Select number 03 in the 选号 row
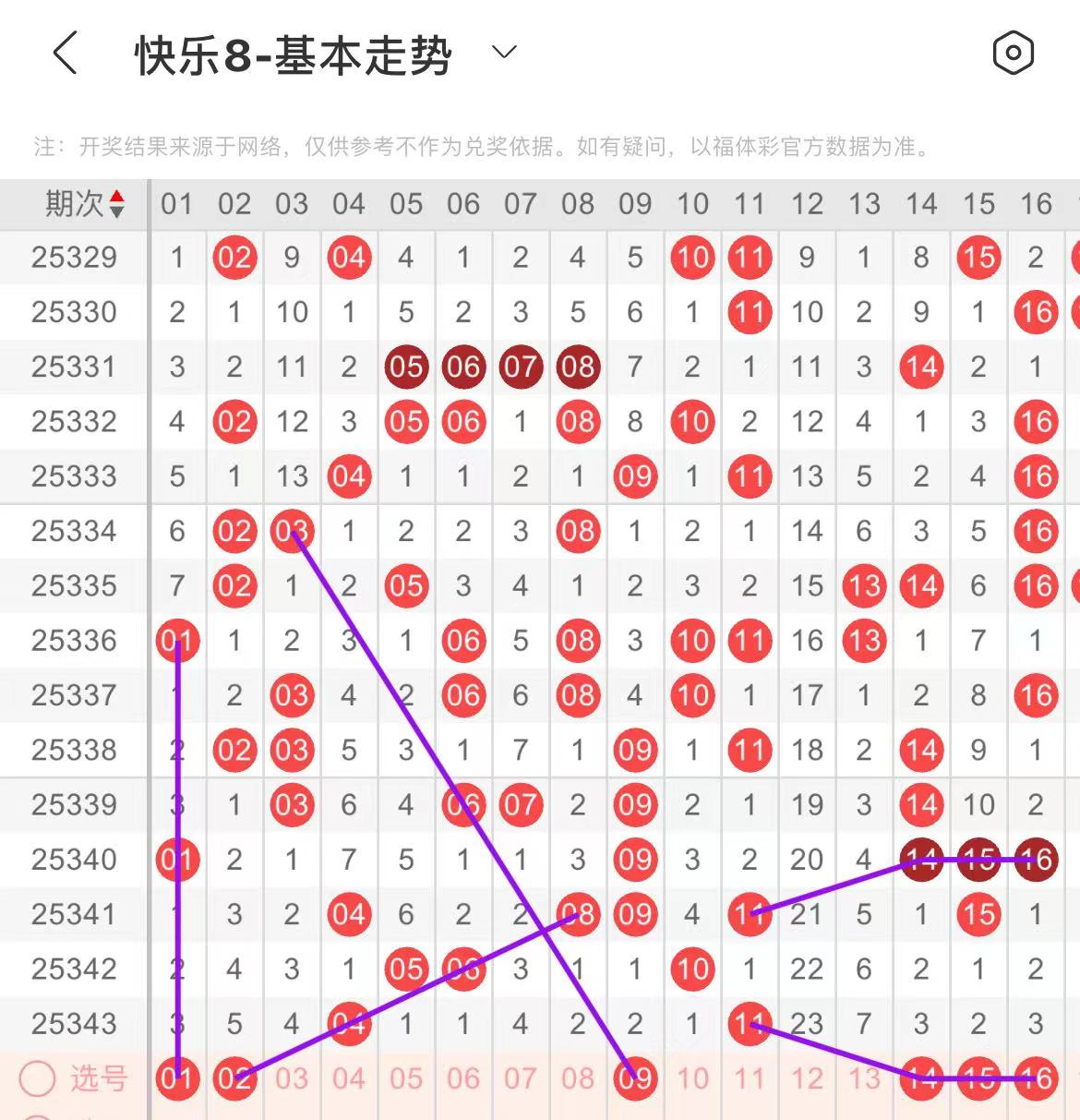Image resolution: width=1080 pixels, height=1120 pixels. (292, 1078)
